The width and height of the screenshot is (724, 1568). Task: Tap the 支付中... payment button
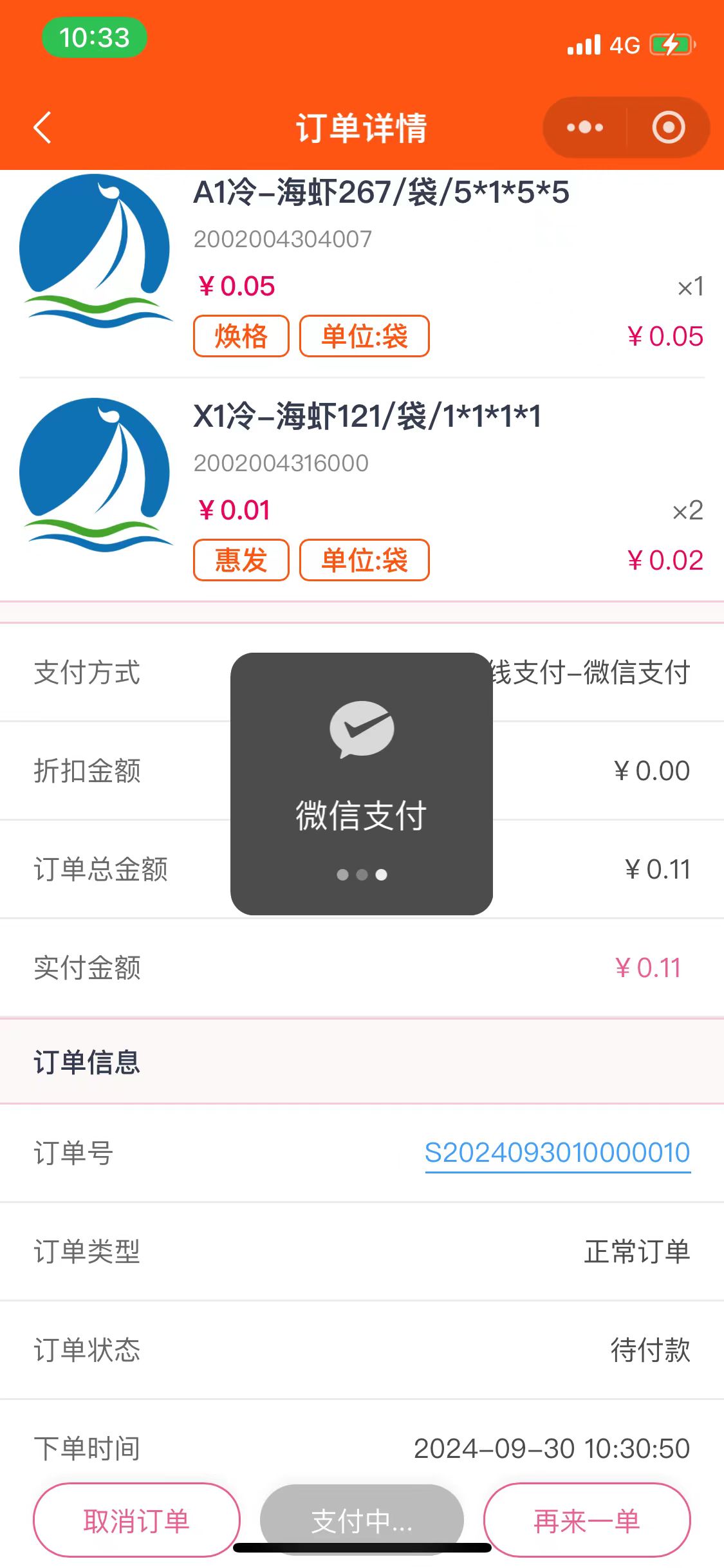coord(362,1520)
